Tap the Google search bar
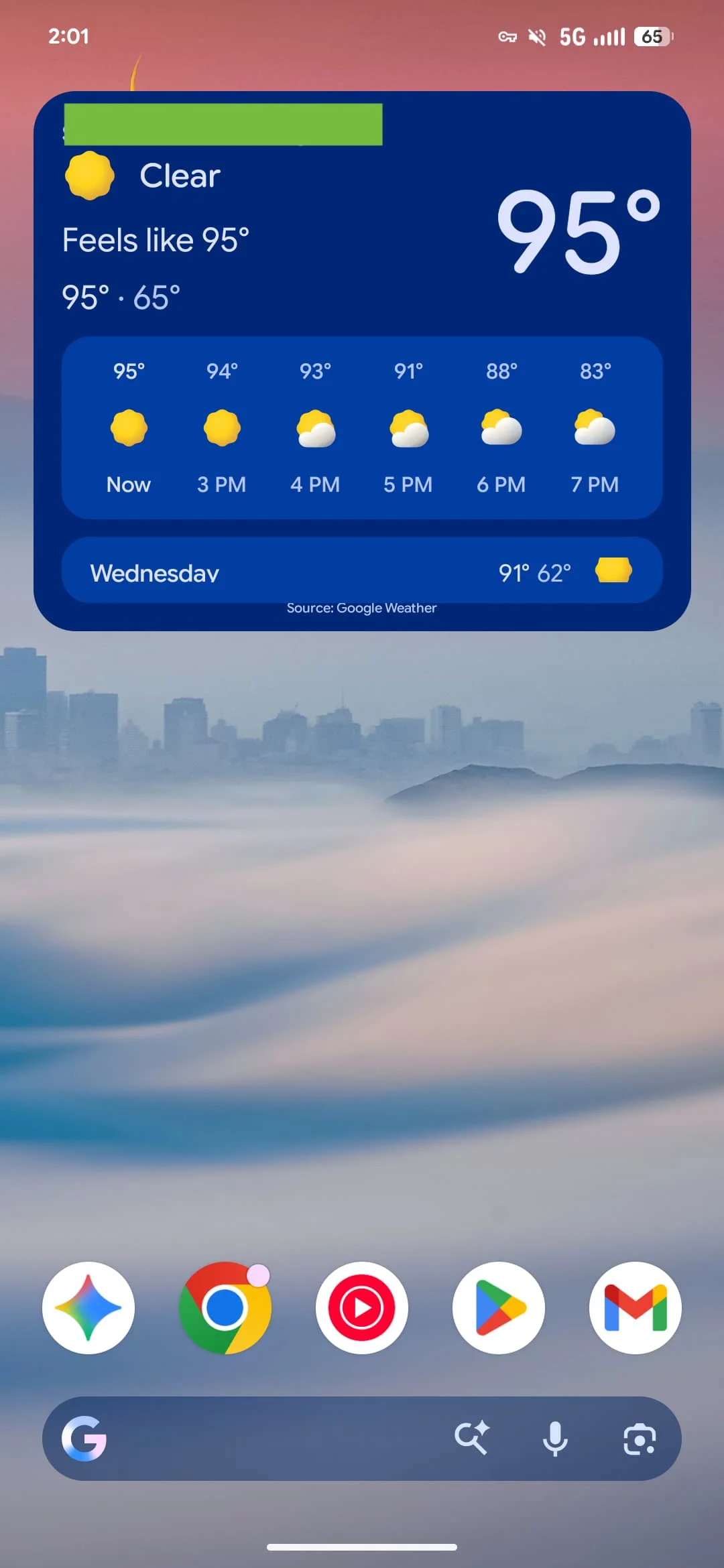The image size is (724, 1568). [268, 1438]
